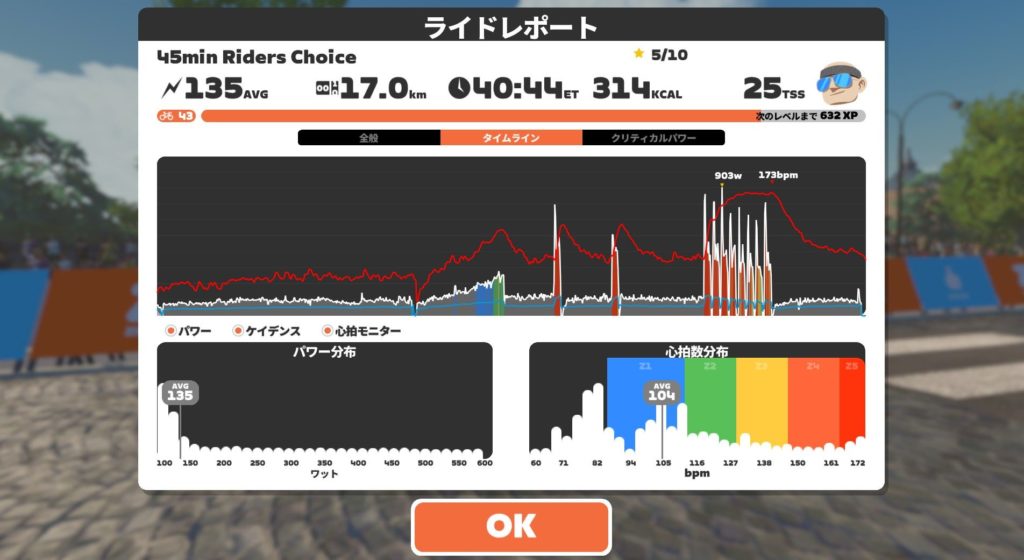
Task: Toggle the ケイデンス graph line
Action: (x=238, y=331)
